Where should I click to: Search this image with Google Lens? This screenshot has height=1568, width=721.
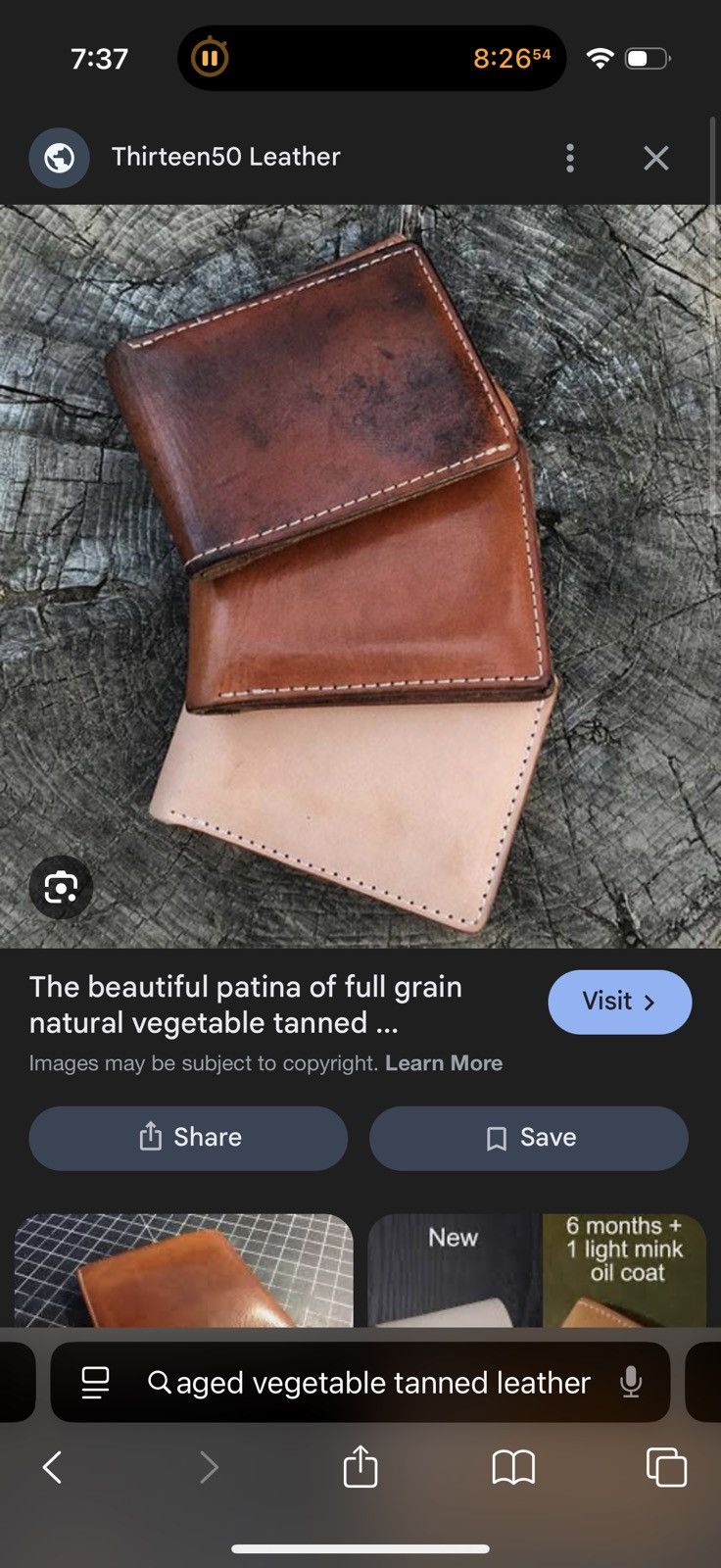(61, 888)
